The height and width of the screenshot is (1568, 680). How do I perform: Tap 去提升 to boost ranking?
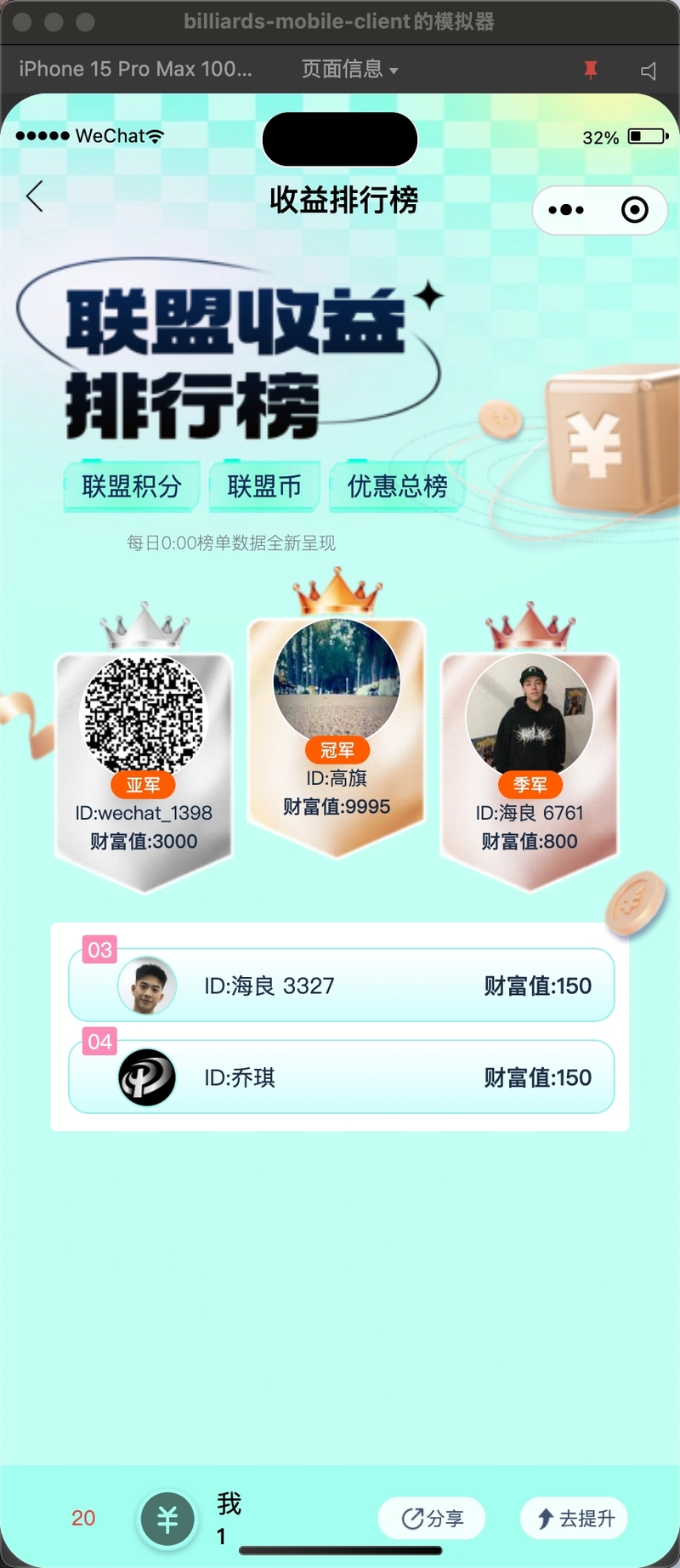575,1518
